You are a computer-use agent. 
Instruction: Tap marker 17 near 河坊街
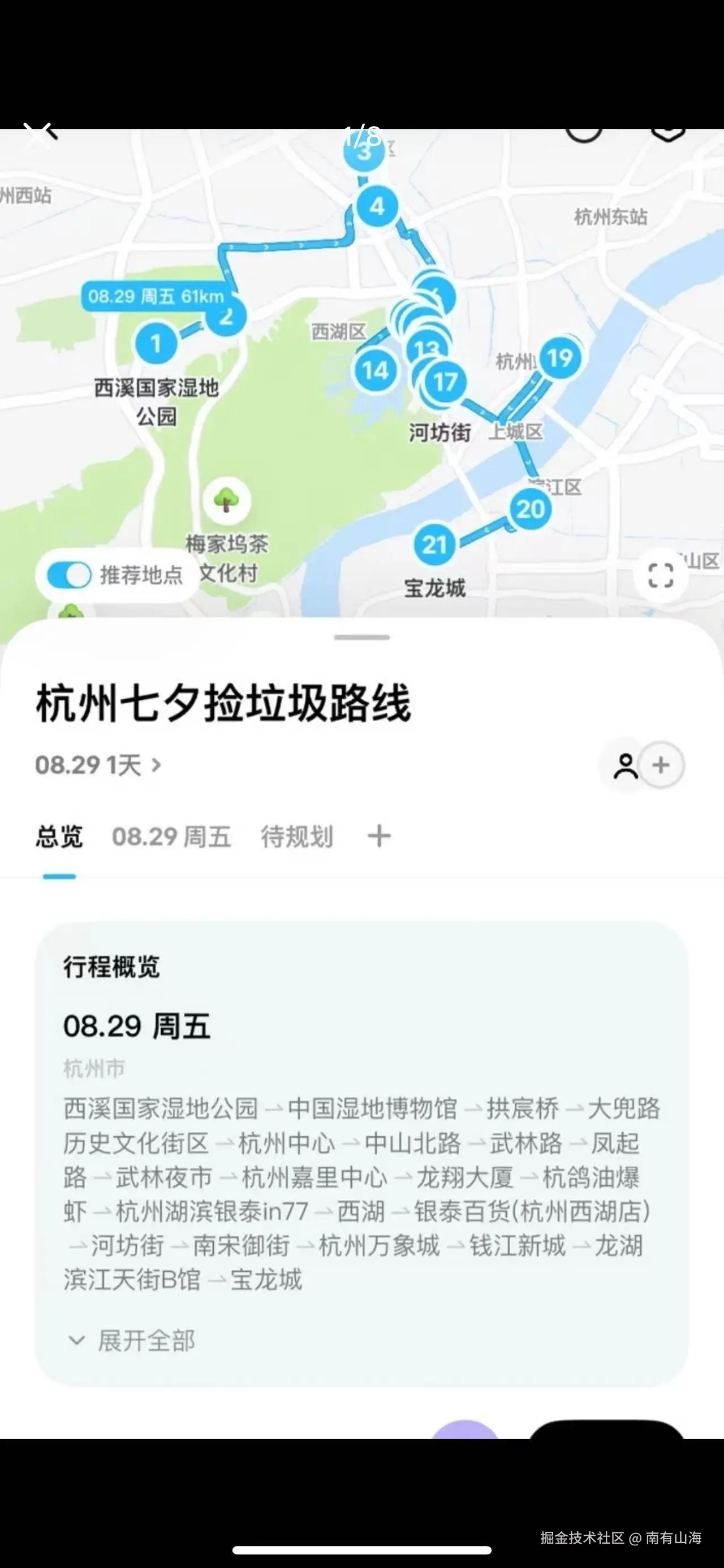pos(445,381)
